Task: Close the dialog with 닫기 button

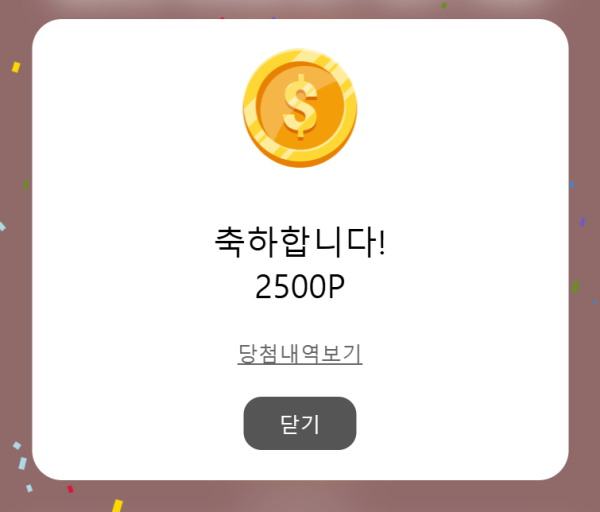Action: [x=299, y=423]
